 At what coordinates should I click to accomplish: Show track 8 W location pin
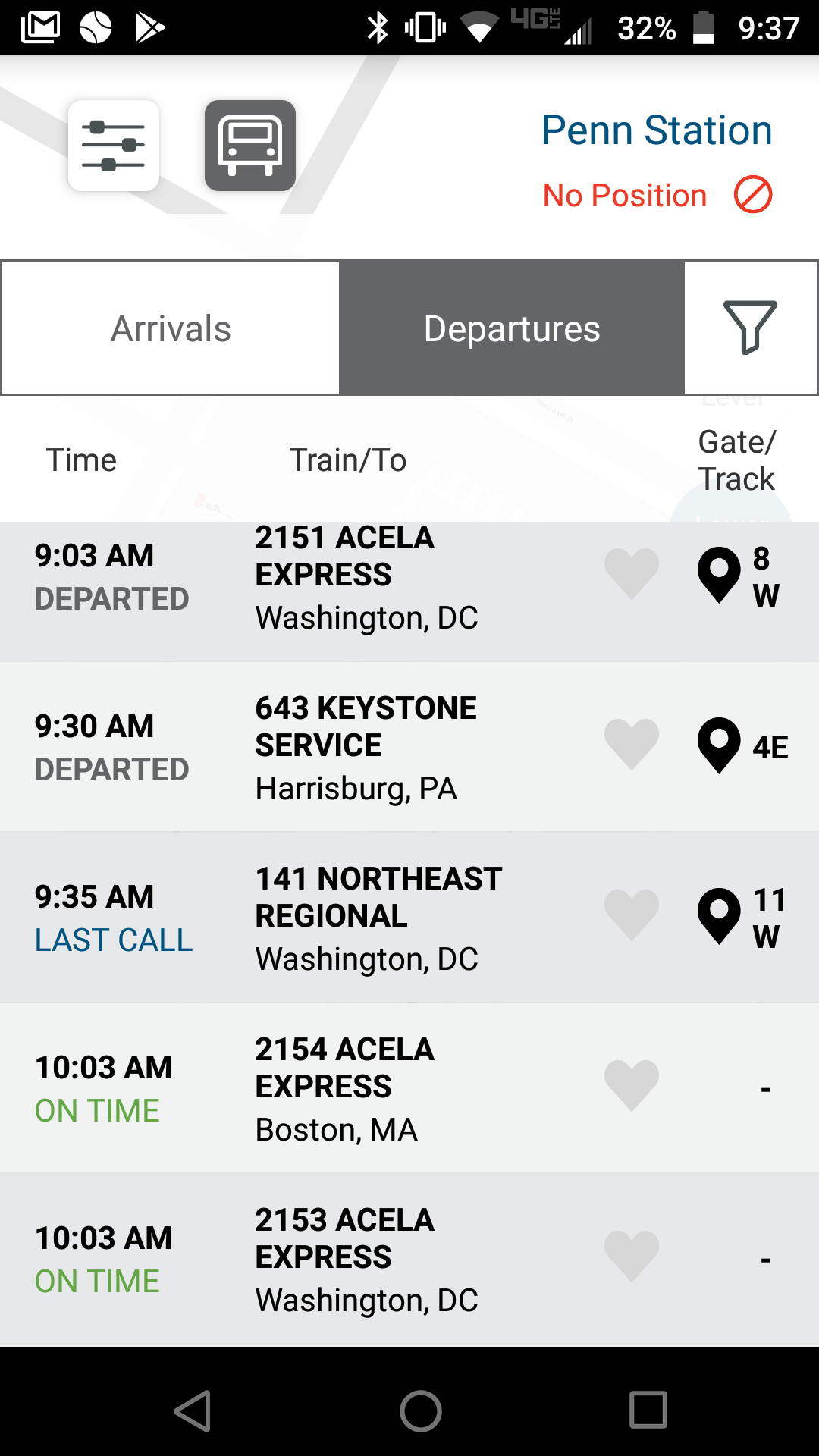(719, 575)
